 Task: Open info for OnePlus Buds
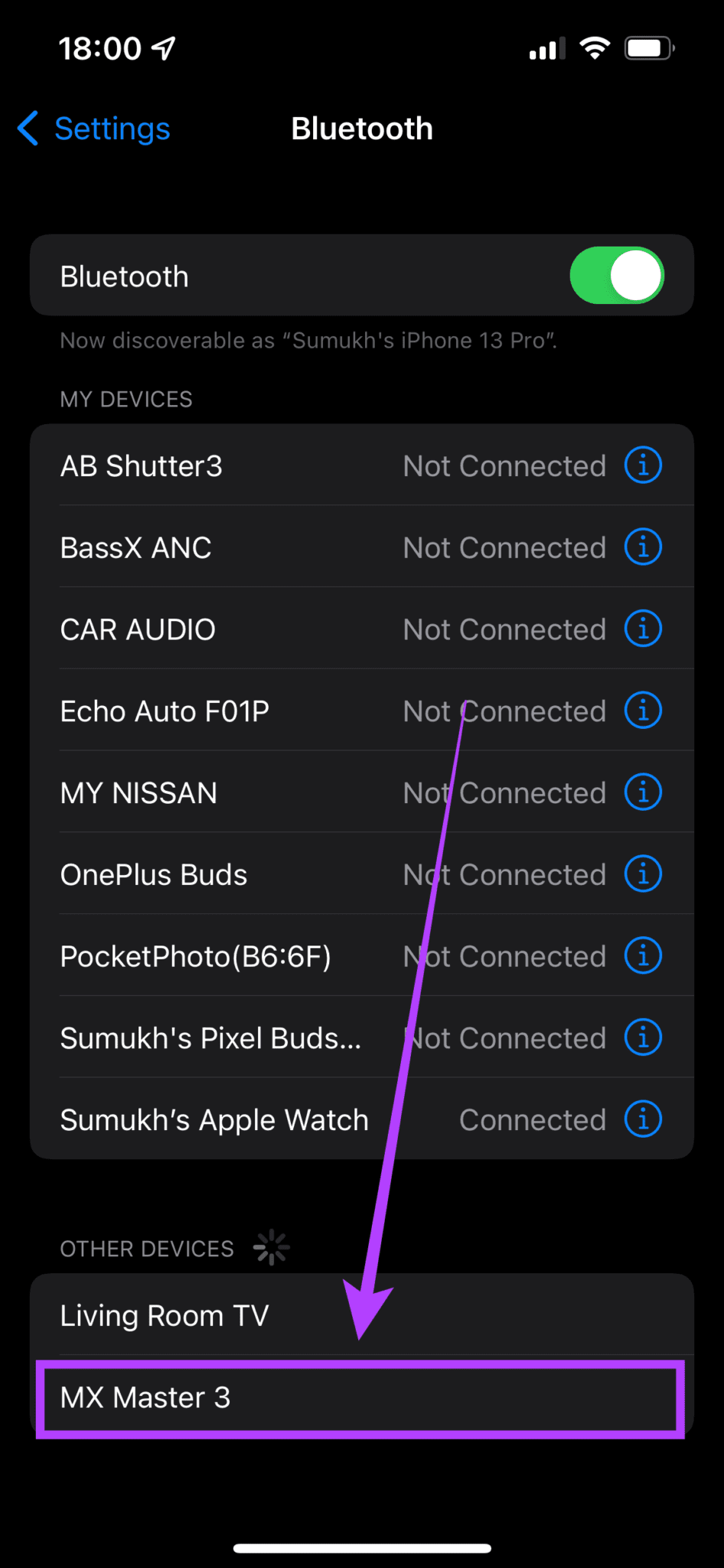[x=643, y=874]
